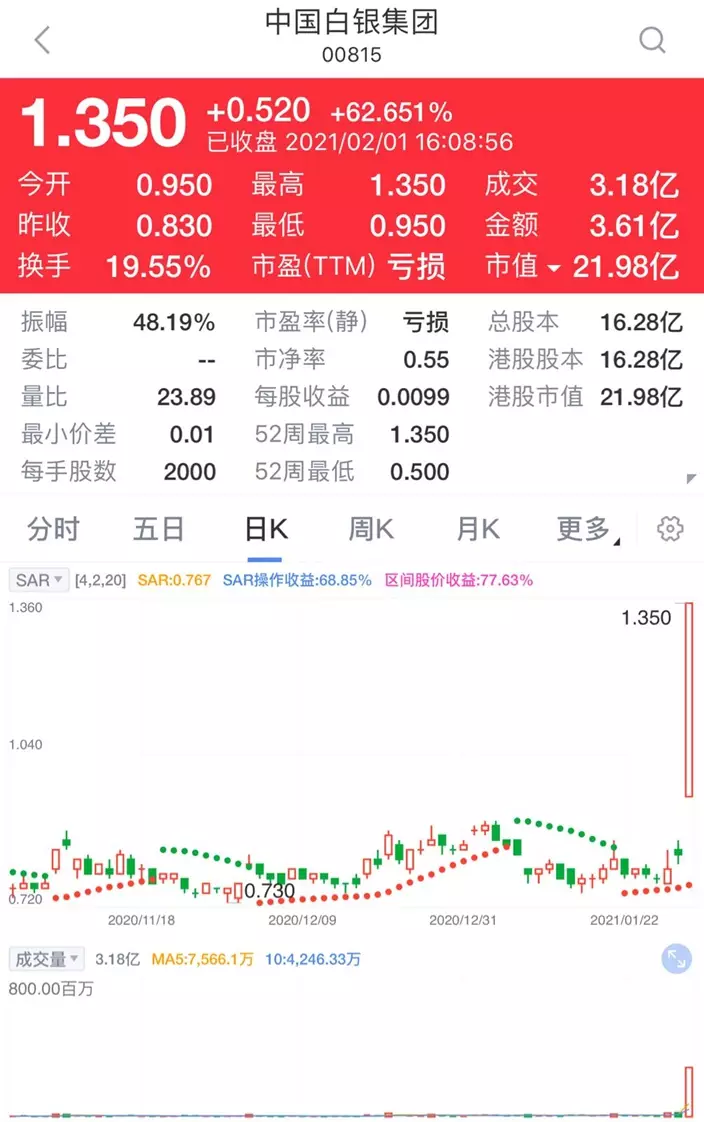Select the 五日 chart tab
Viewport: 704px width, 1122px height.
click(159, 529)
